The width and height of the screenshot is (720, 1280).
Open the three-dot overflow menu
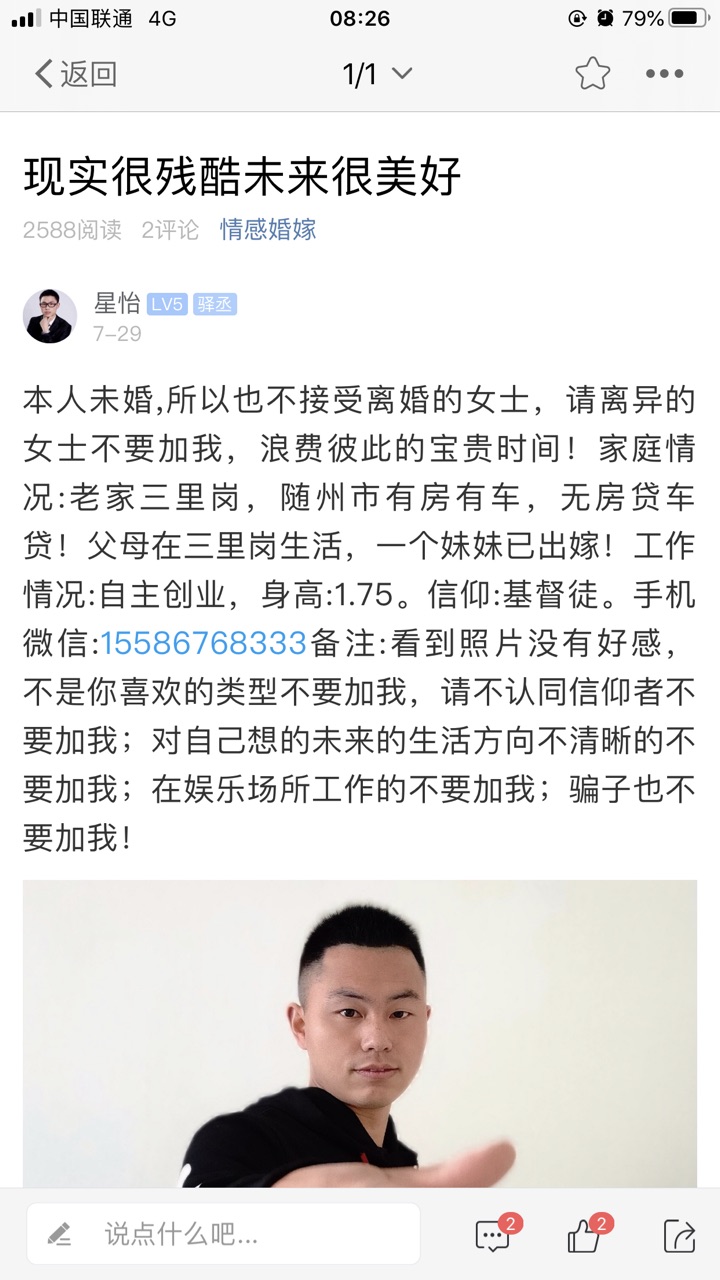(664, 74)
